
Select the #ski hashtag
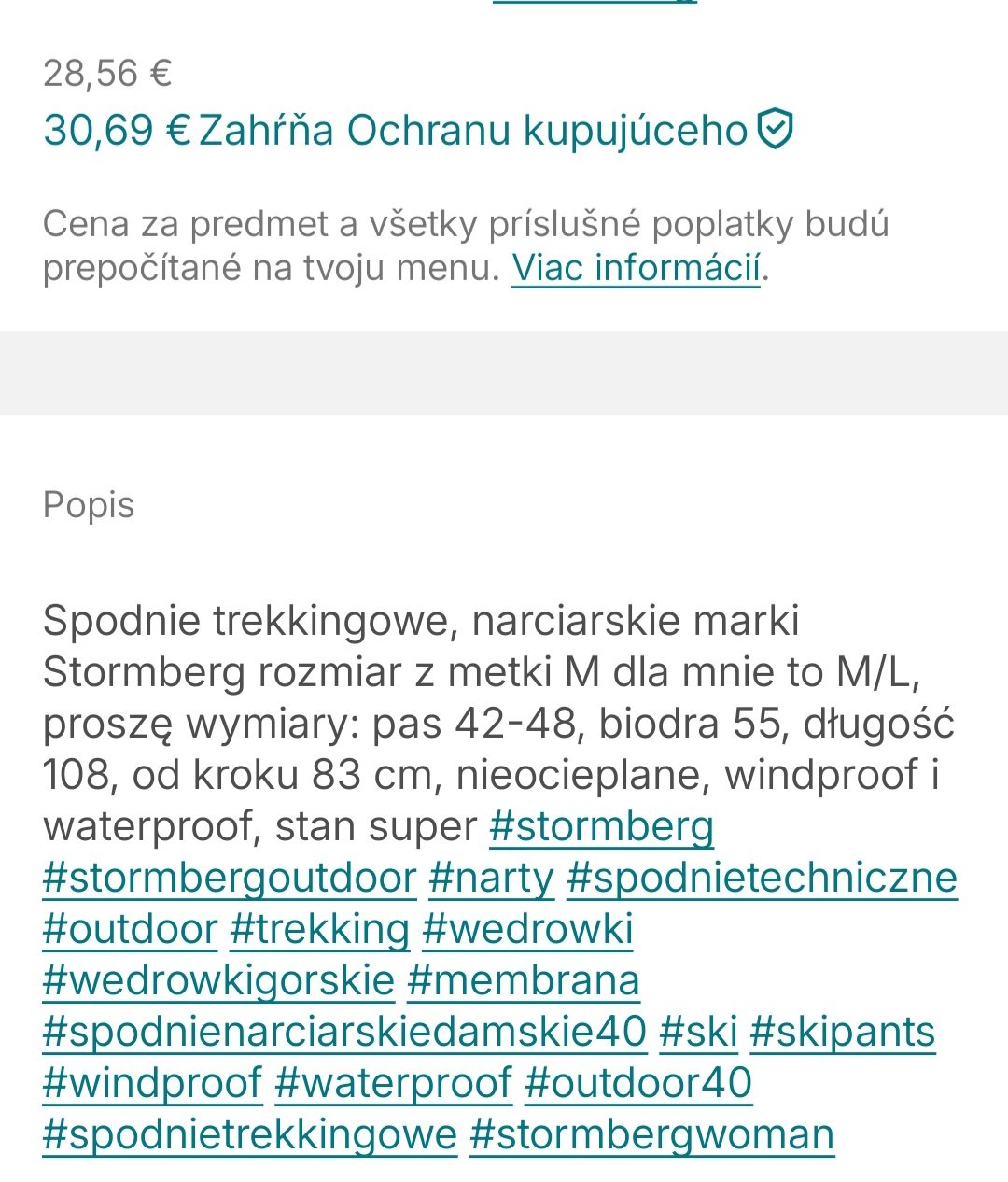point(698,1032)
